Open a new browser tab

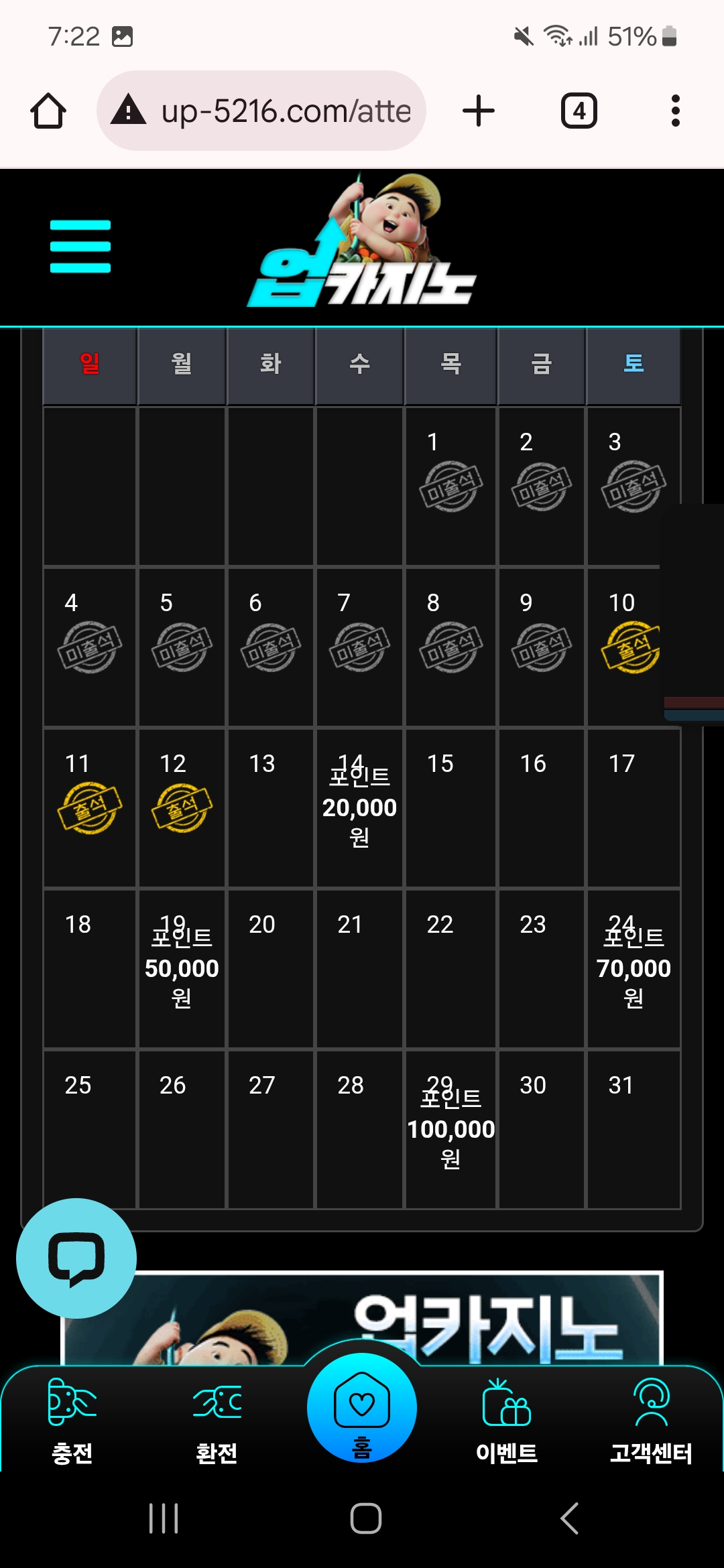(x=479, y=111)
